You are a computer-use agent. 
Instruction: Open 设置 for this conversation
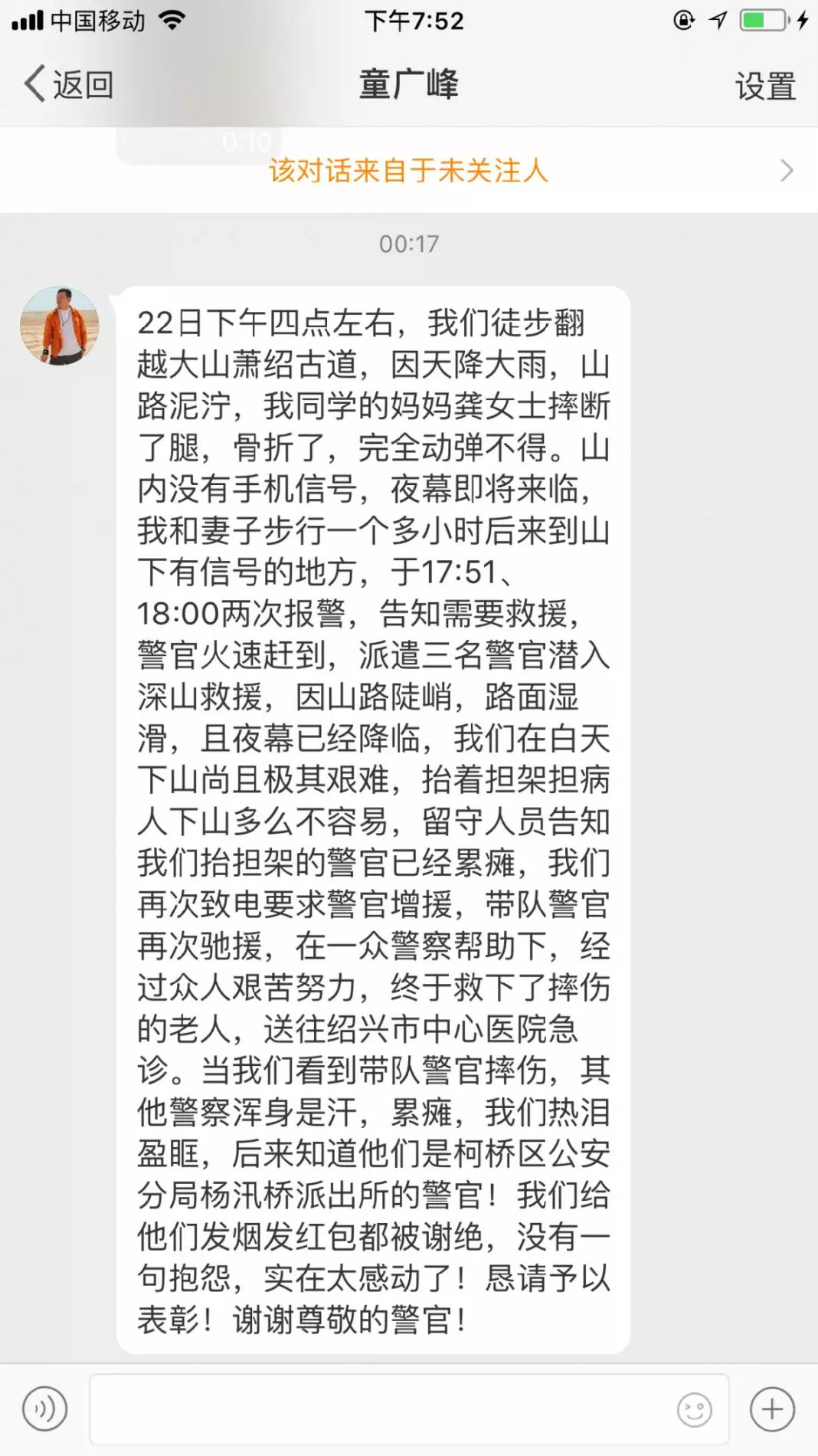tap(764, 86)
